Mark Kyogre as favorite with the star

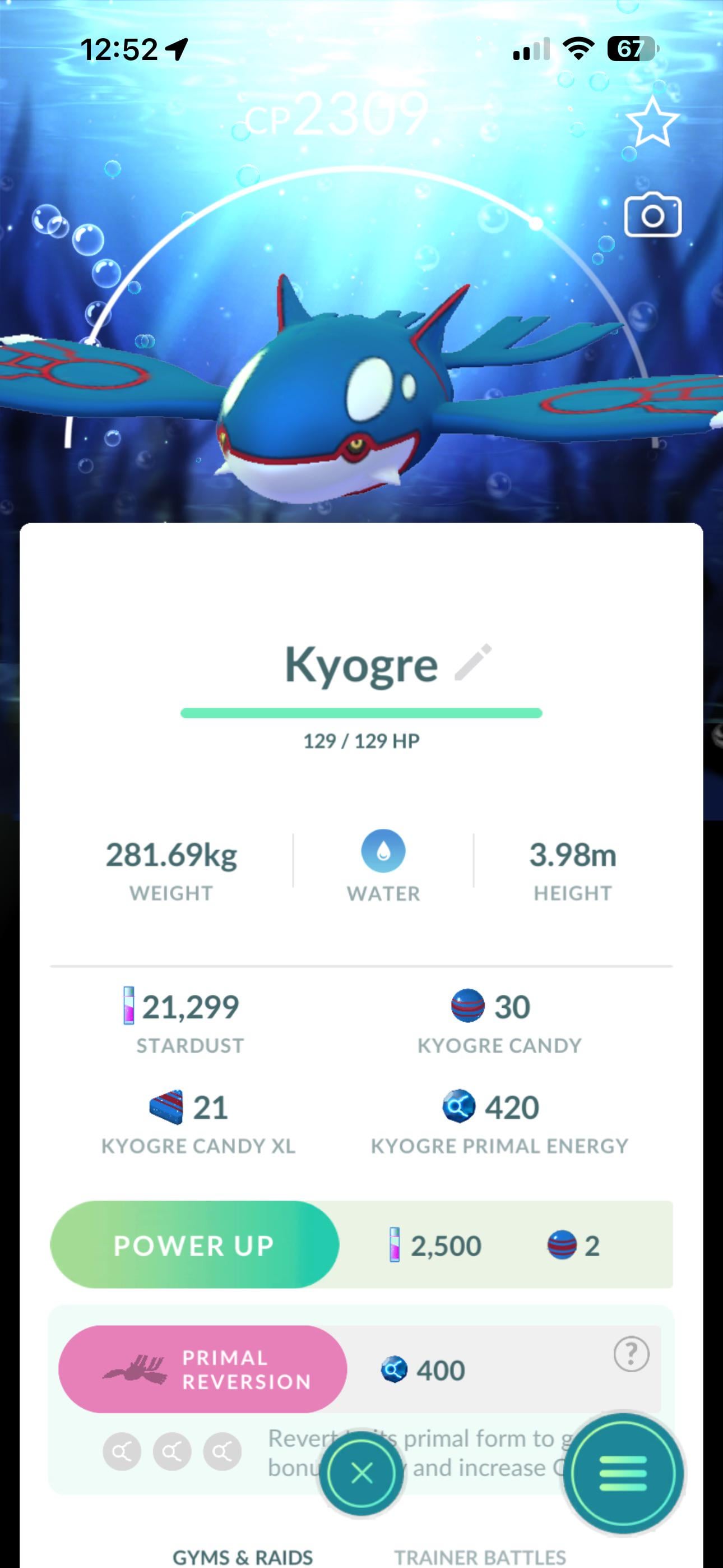[x=652, y=122]
